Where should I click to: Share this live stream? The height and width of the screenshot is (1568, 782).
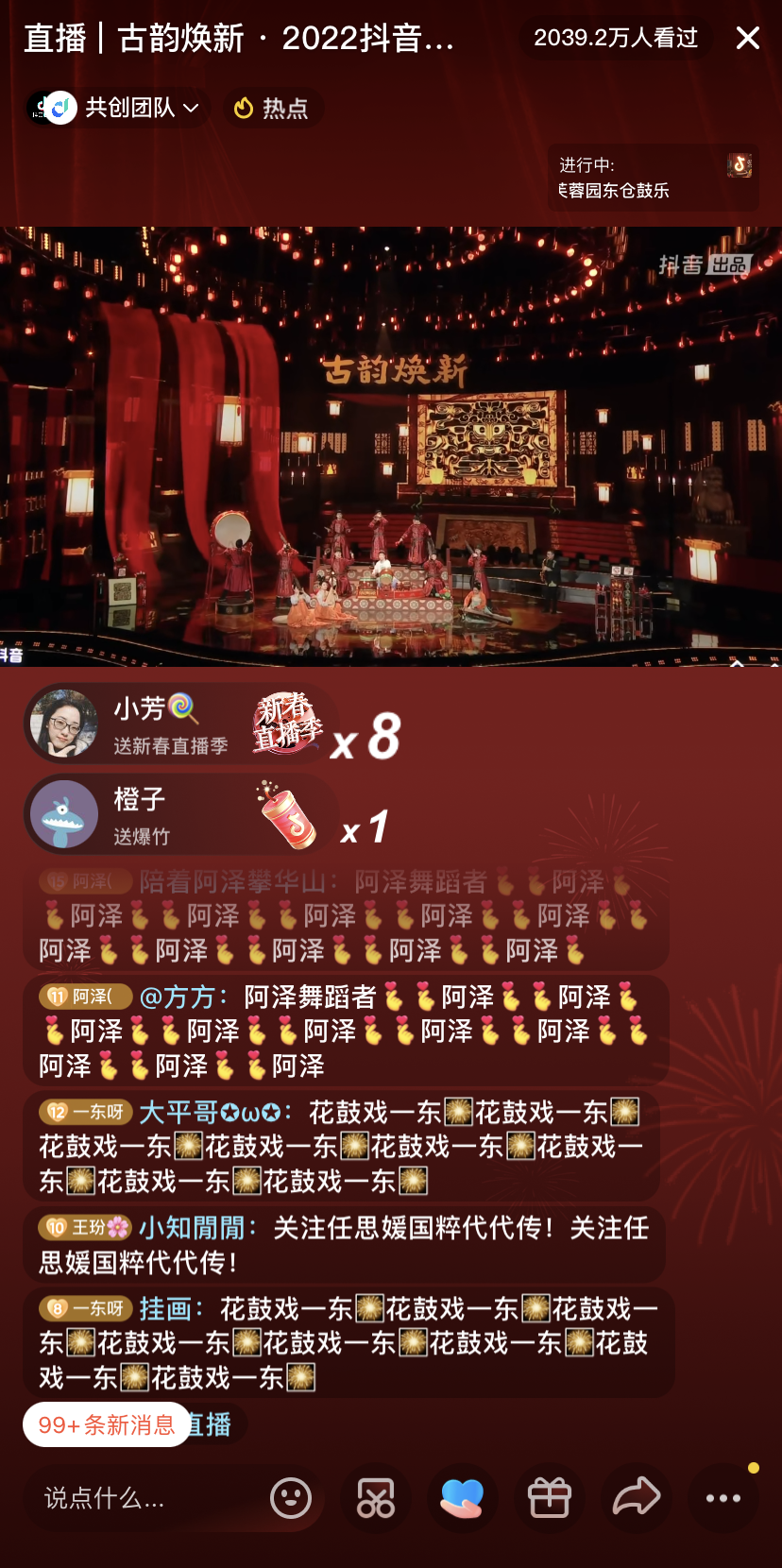point(636,1498)
